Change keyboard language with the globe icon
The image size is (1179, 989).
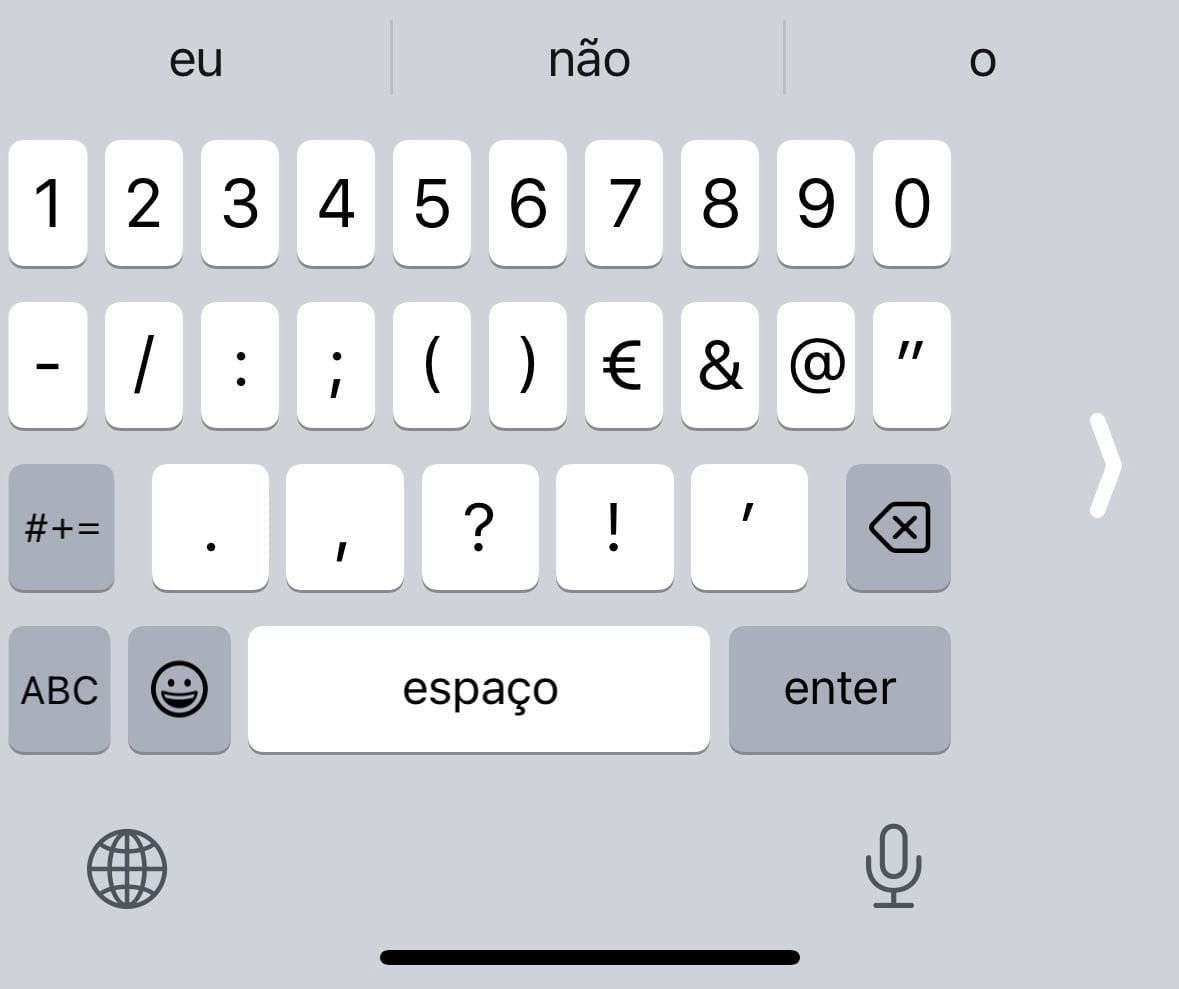point(127,868)
